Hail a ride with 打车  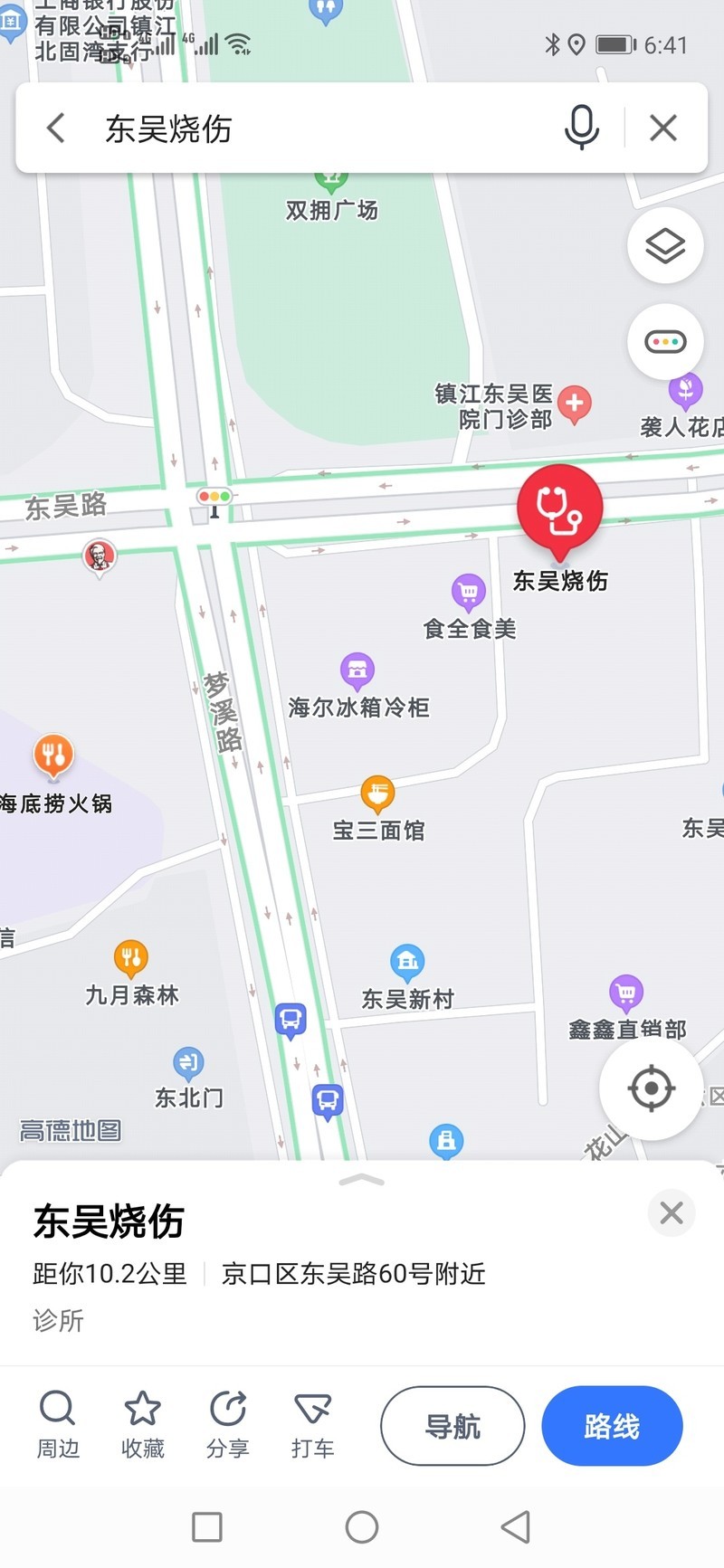[x=313, y=1424]
